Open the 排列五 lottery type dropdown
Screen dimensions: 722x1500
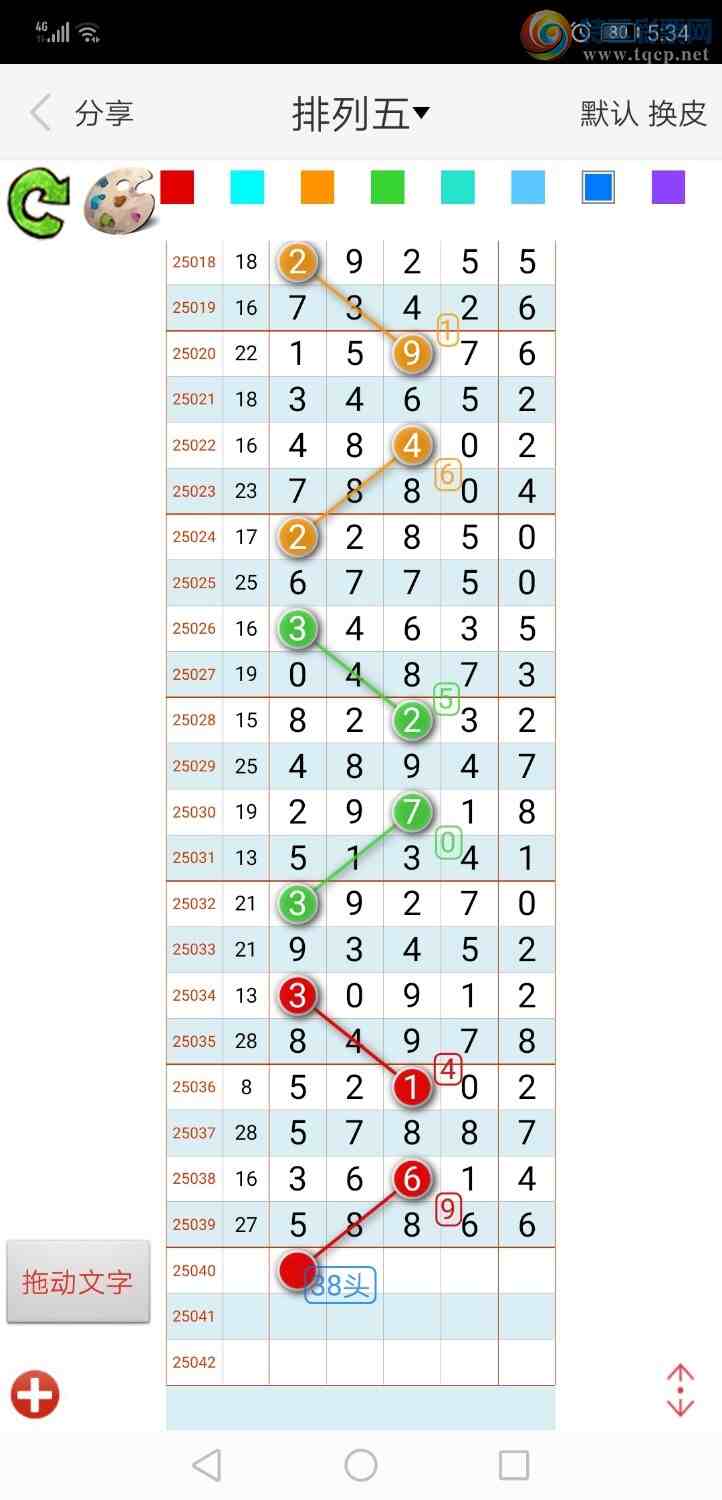[x=360, y=113]
